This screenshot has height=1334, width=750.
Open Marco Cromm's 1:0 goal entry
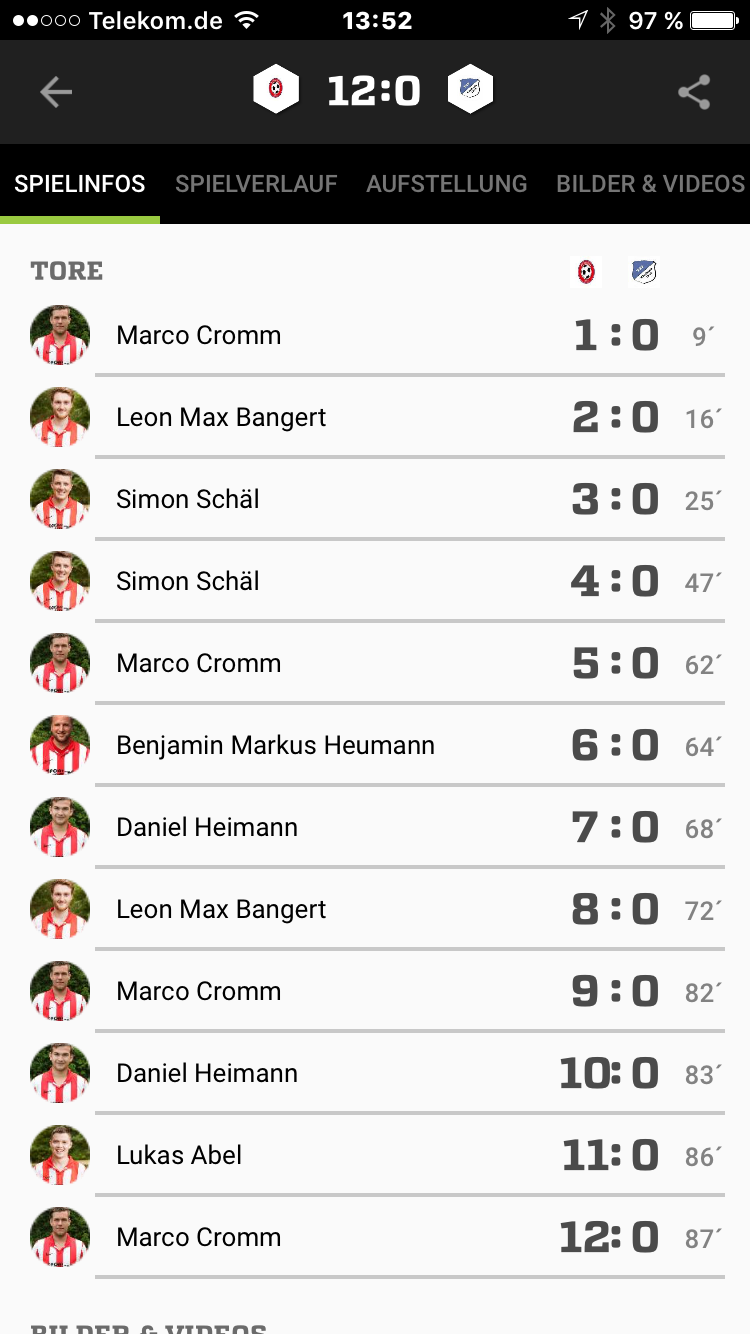point(375,335)
